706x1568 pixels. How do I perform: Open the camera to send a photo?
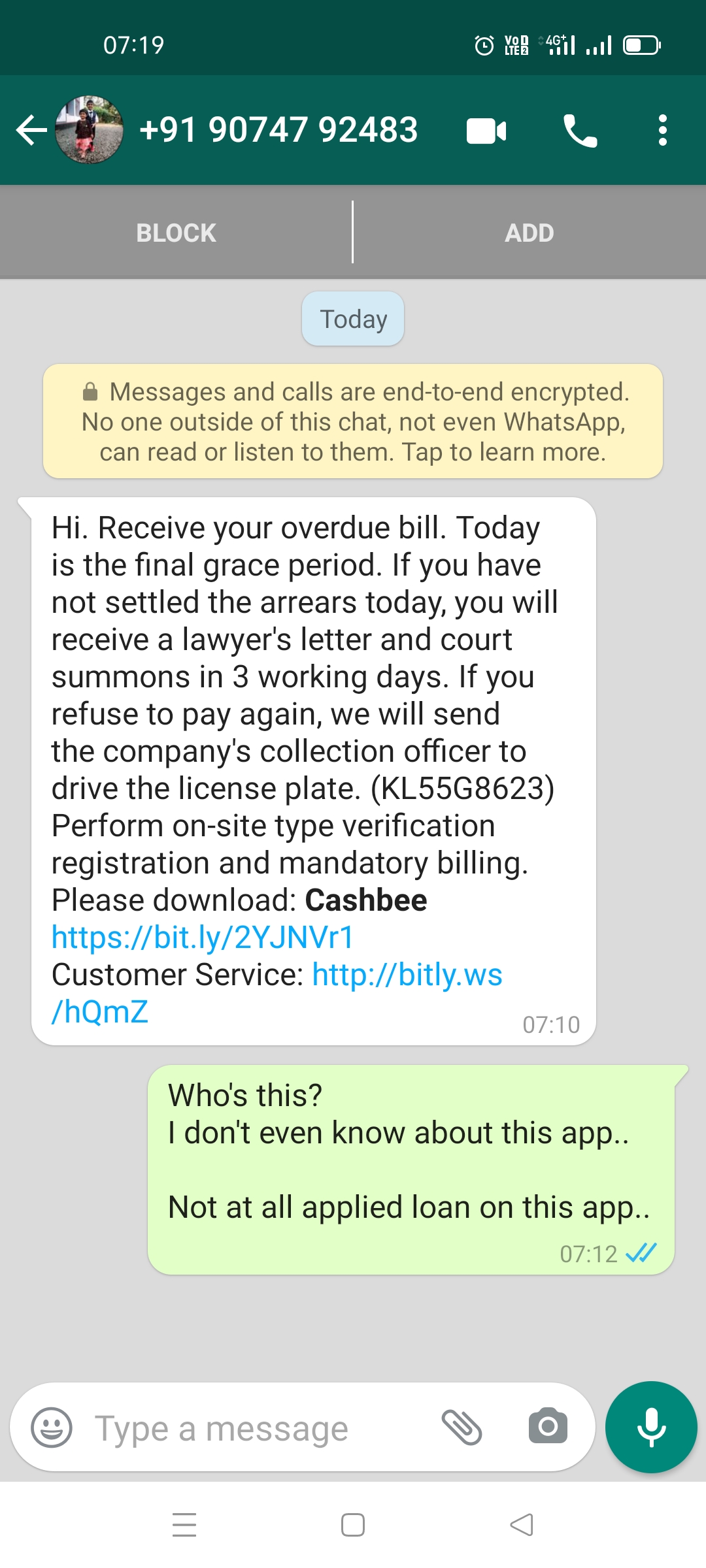click(x=548, y=1427)
